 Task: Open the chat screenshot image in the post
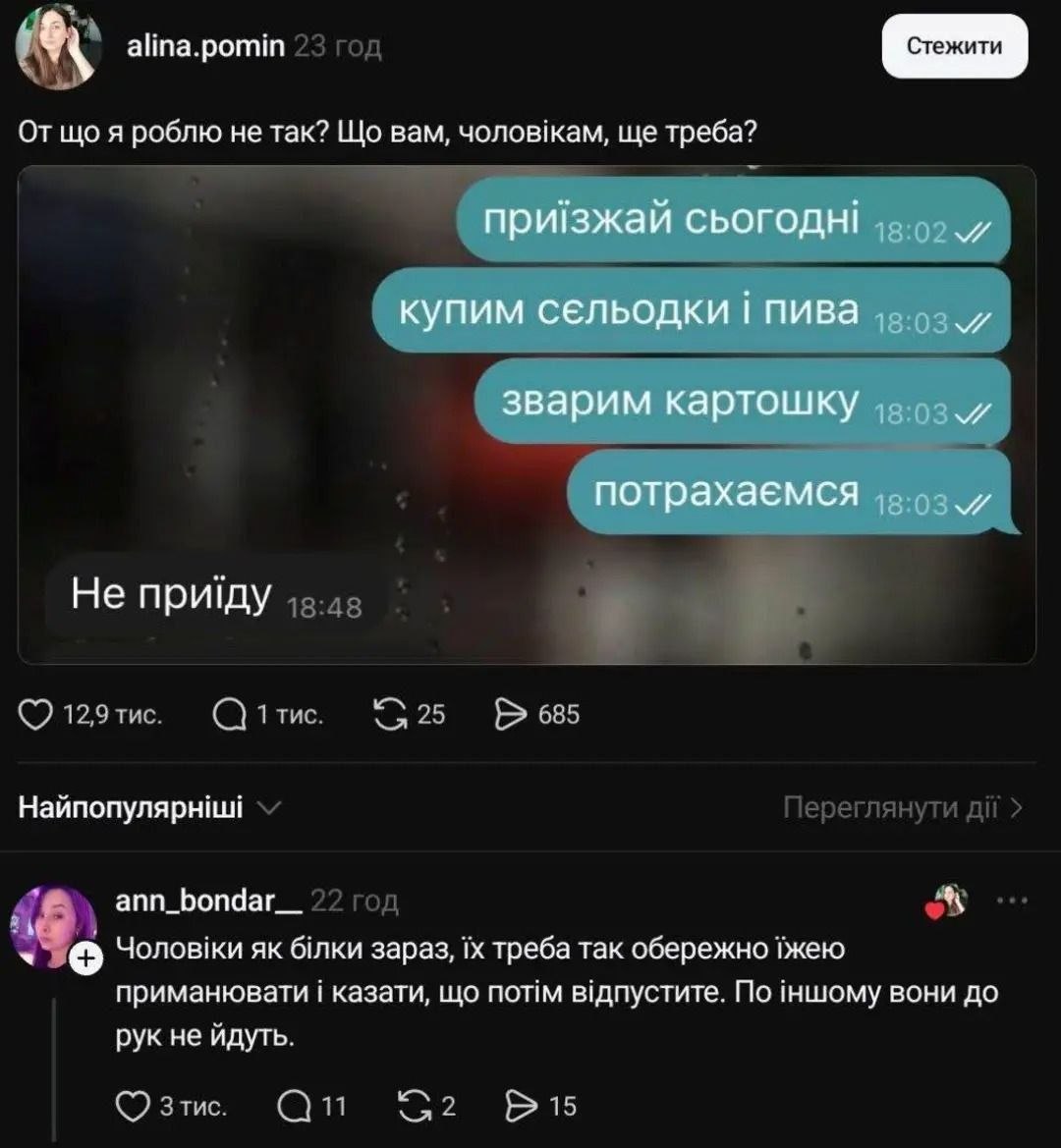[527, 414]
